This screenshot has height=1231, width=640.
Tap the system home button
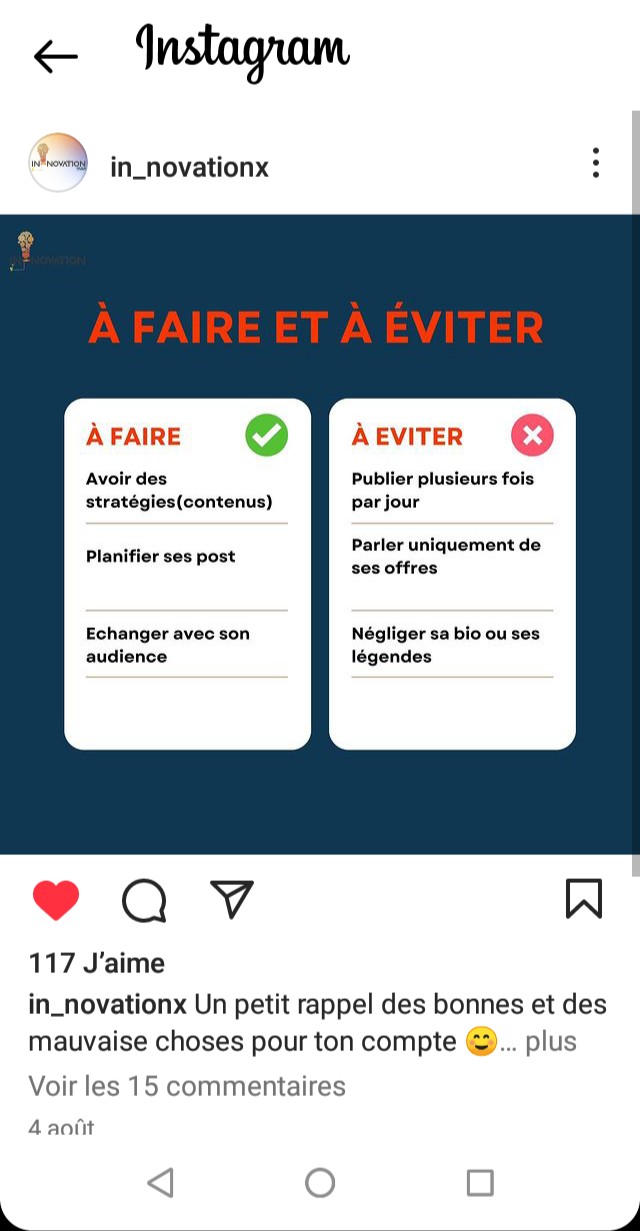click(x=320, y=1183)
